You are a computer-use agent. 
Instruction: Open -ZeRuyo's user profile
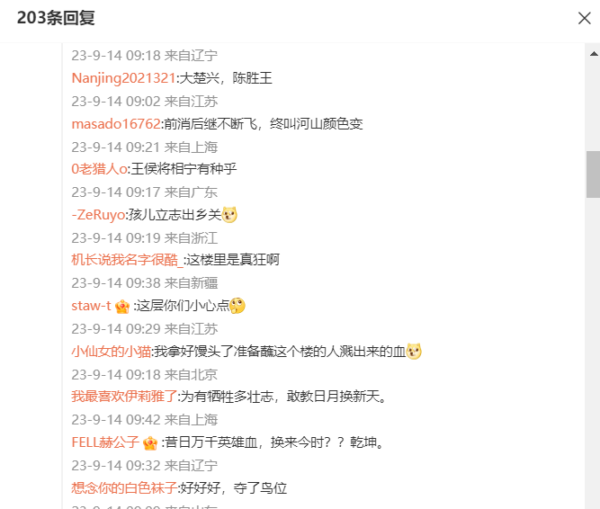[x=99, y=214]
